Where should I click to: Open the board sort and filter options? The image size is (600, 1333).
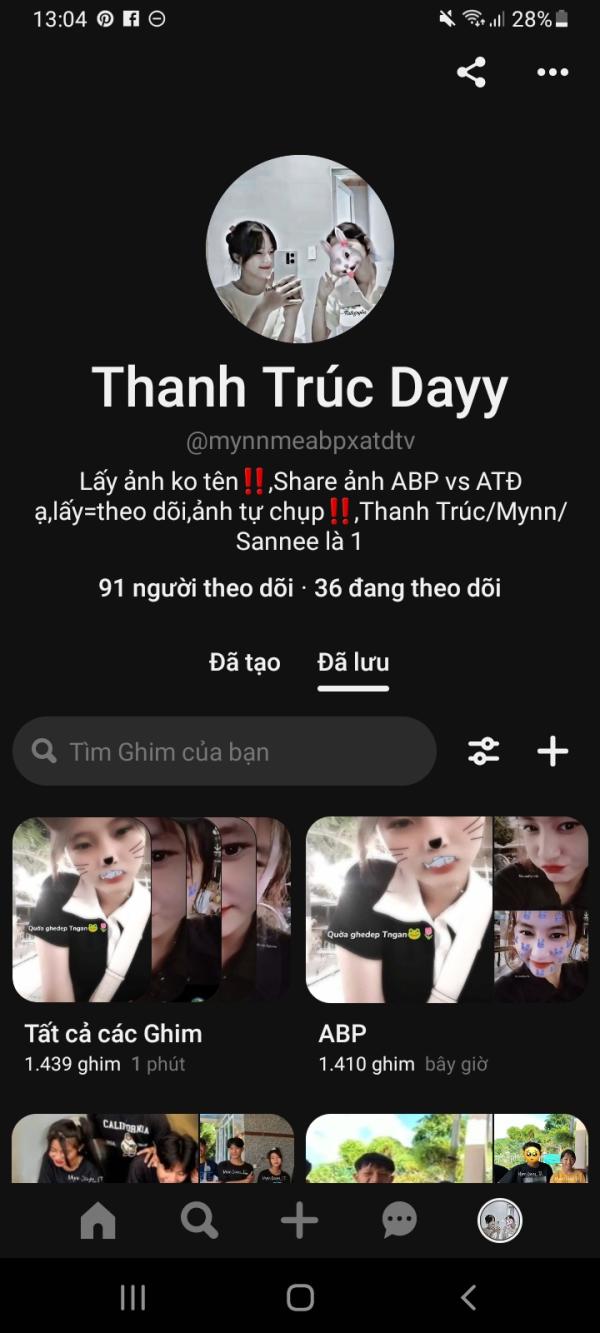click(484, 751)
